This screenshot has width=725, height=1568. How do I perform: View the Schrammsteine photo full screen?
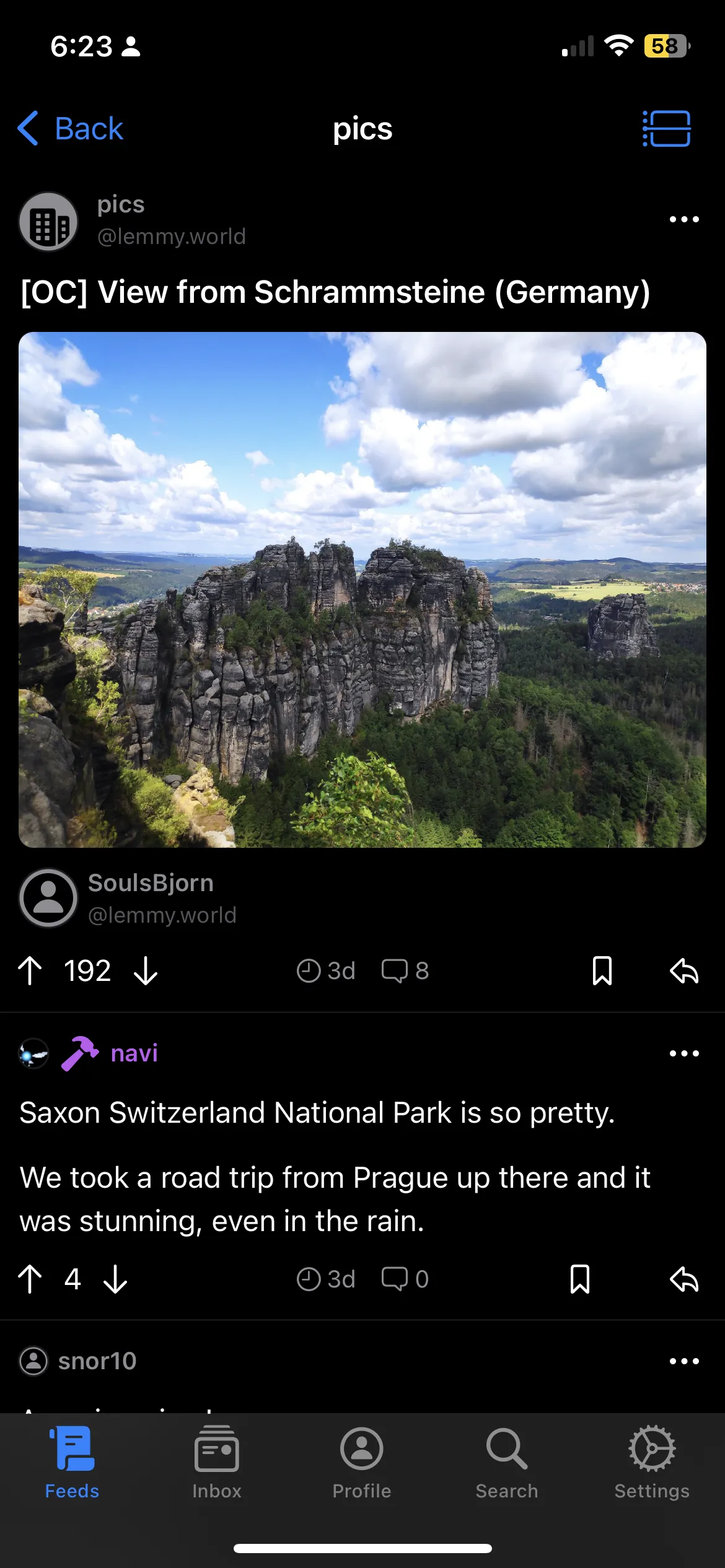362,590
